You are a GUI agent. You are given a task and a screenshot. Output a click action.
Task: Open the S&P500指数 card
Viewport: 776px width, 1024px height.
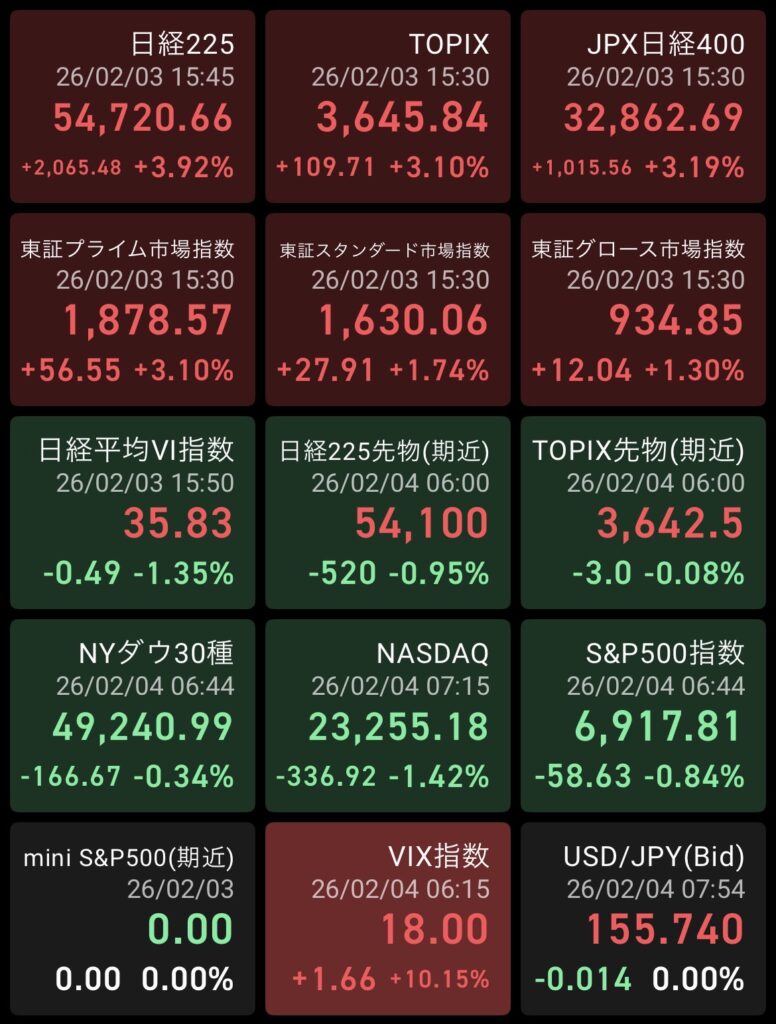[643, 715]
